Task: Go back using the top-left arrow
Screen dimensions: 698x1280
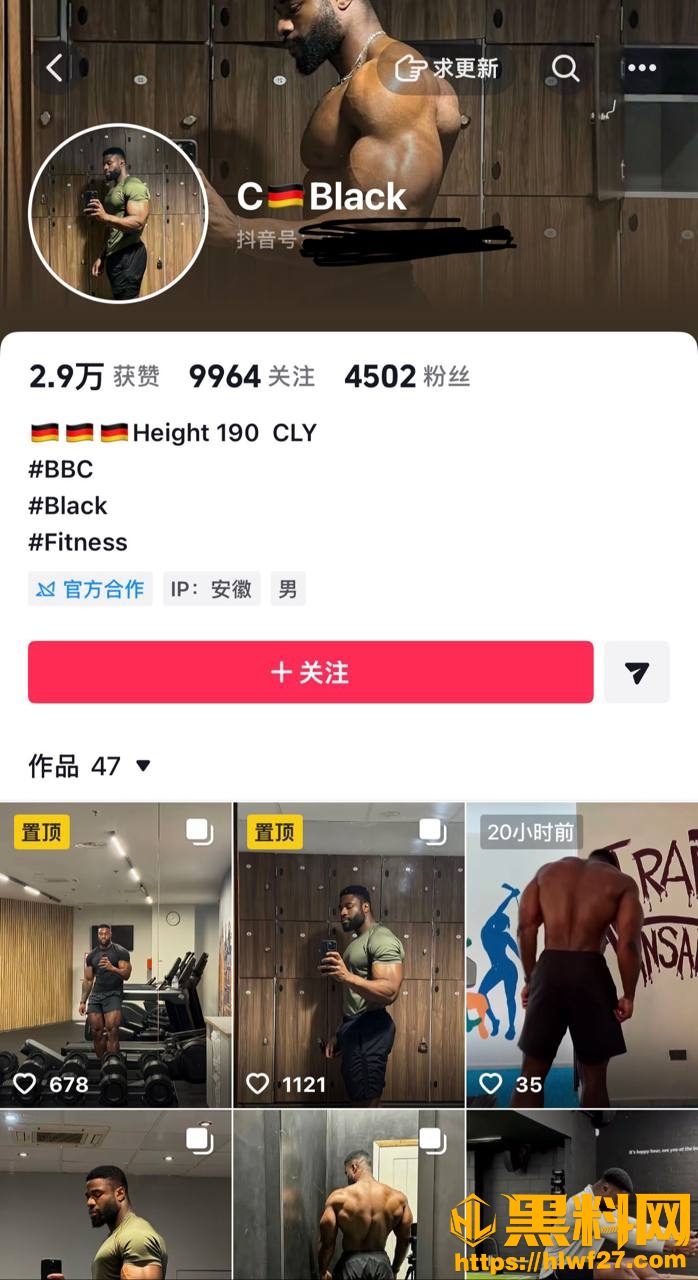Action: [55, 68]
